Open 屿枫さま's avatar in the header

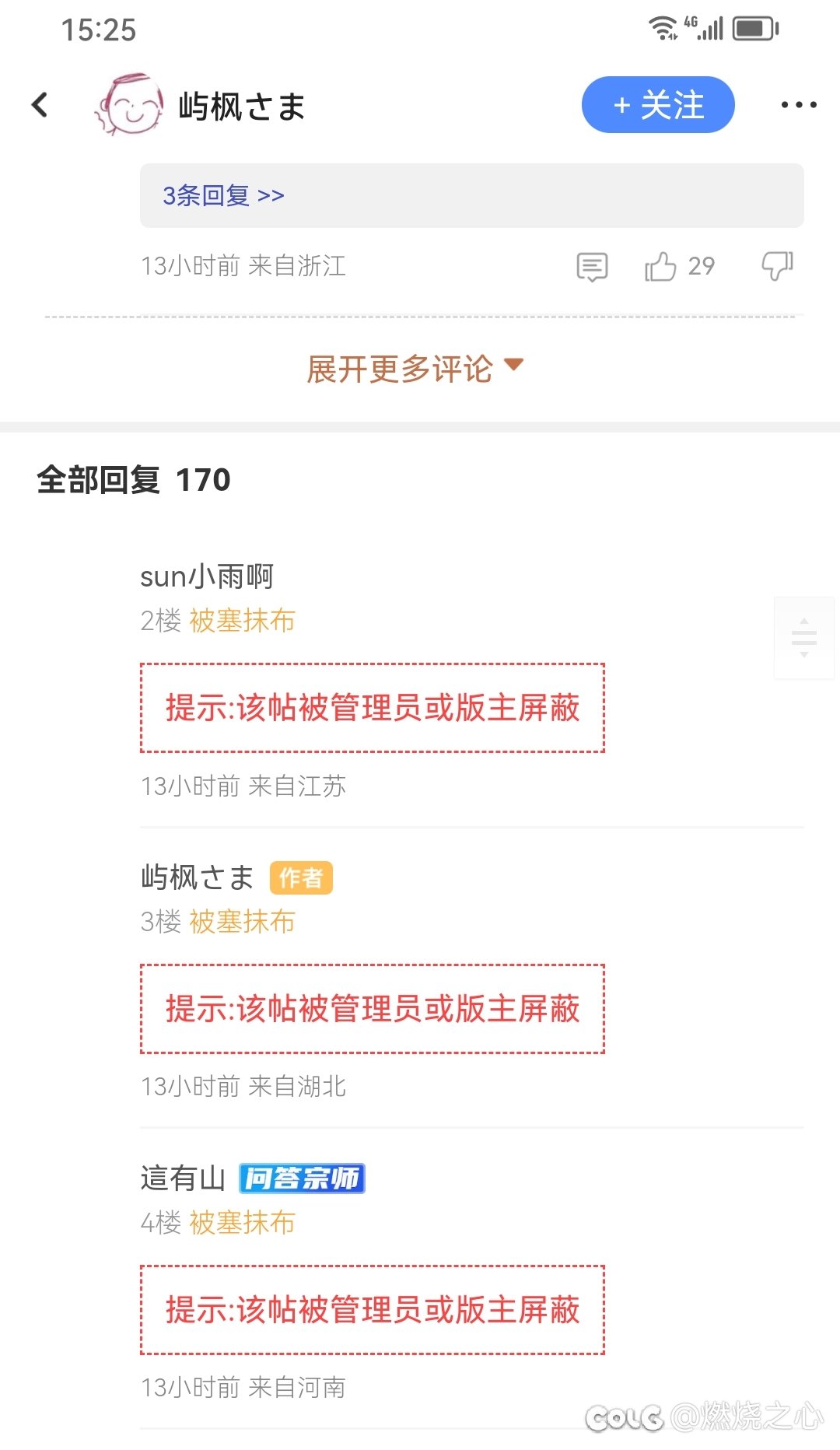coord(129,105)
